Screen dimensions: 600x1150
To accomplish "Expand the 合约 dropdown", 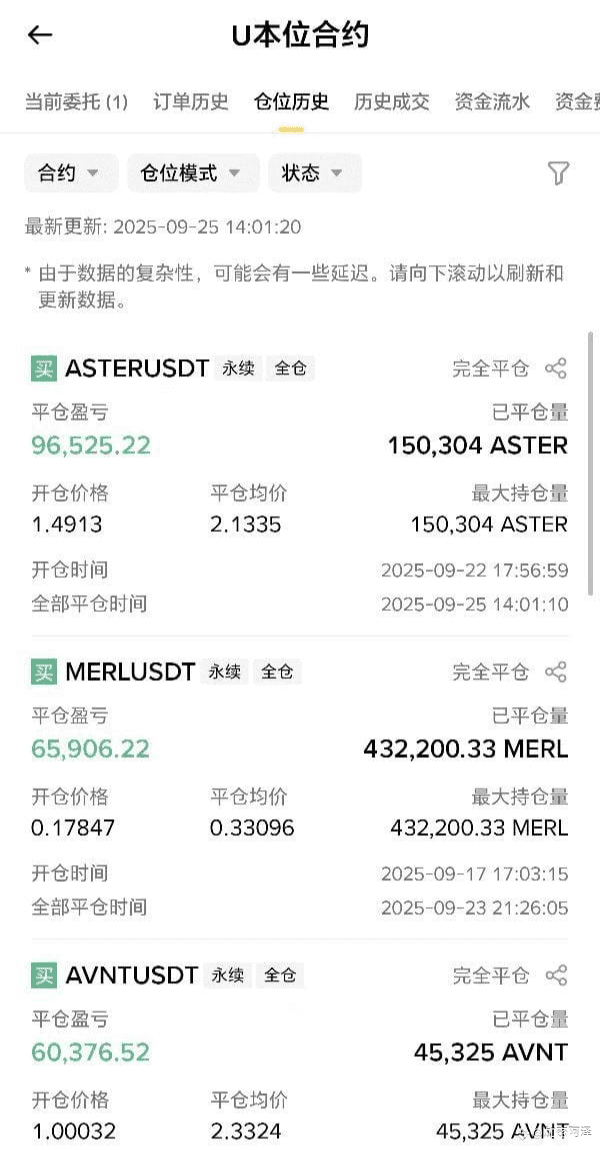I will tap(71, 173).
